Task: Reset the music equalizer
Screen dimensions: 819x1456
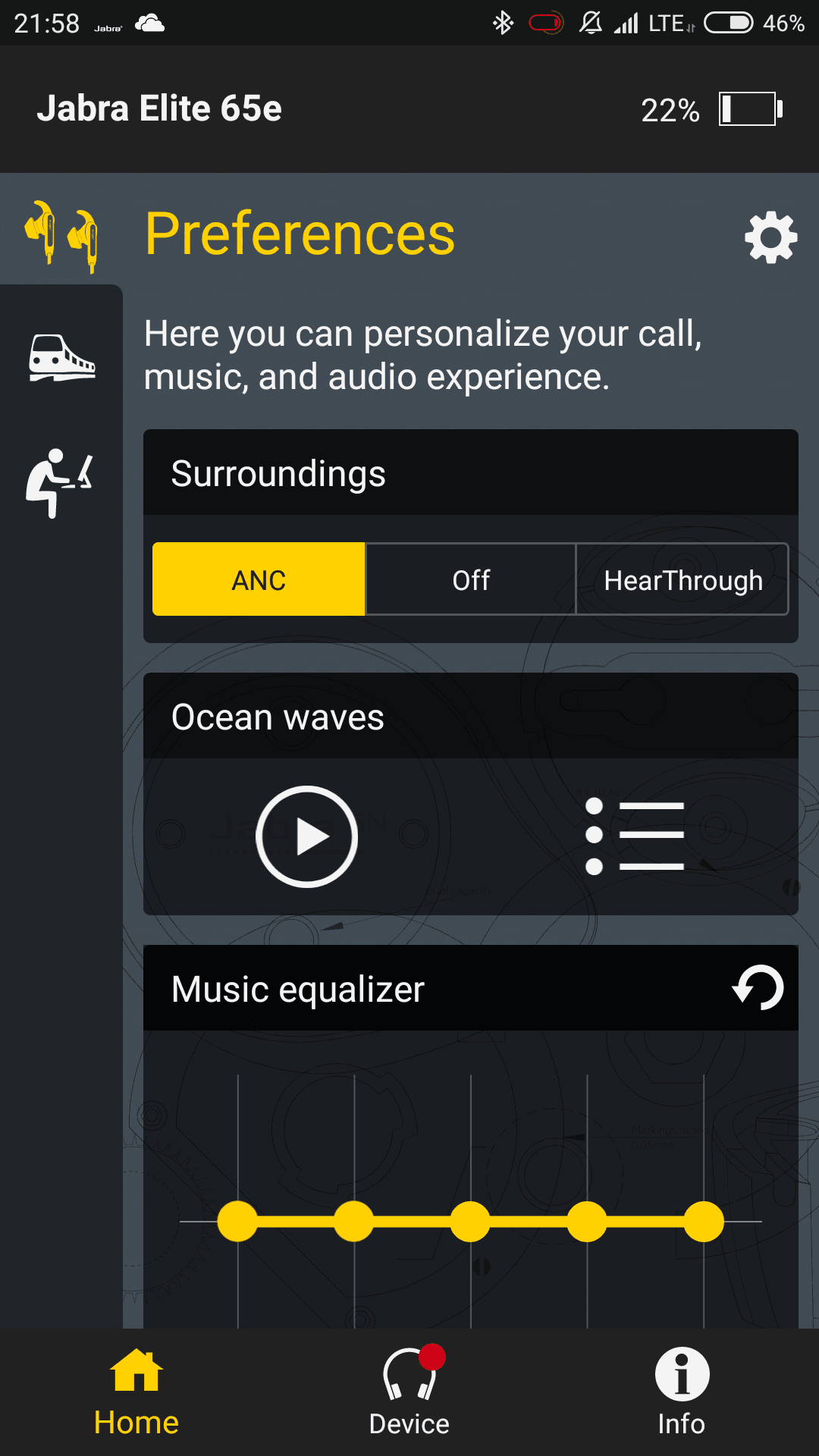Action: 758,987
